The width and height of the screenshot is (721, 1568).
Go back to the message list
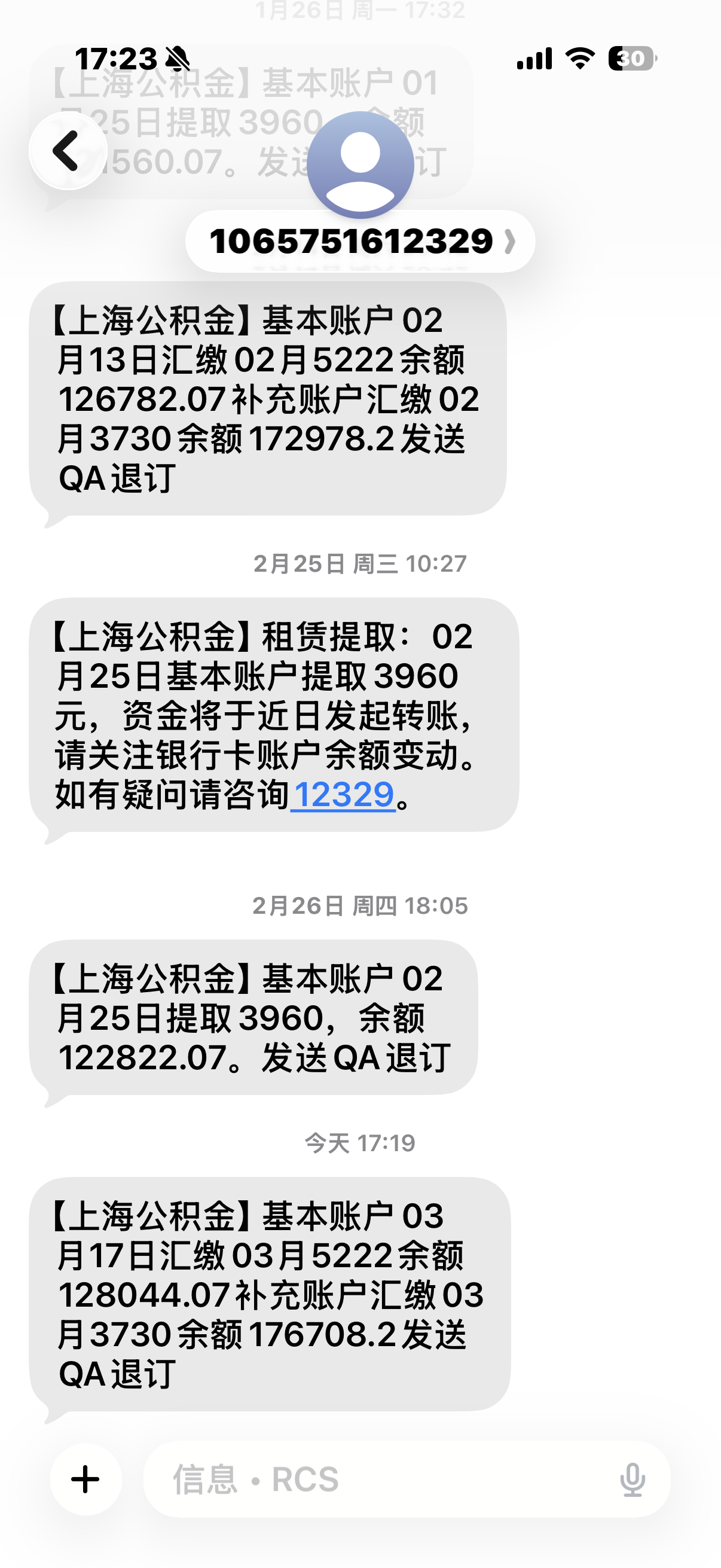pyautogui.click(x=68, y=151)
